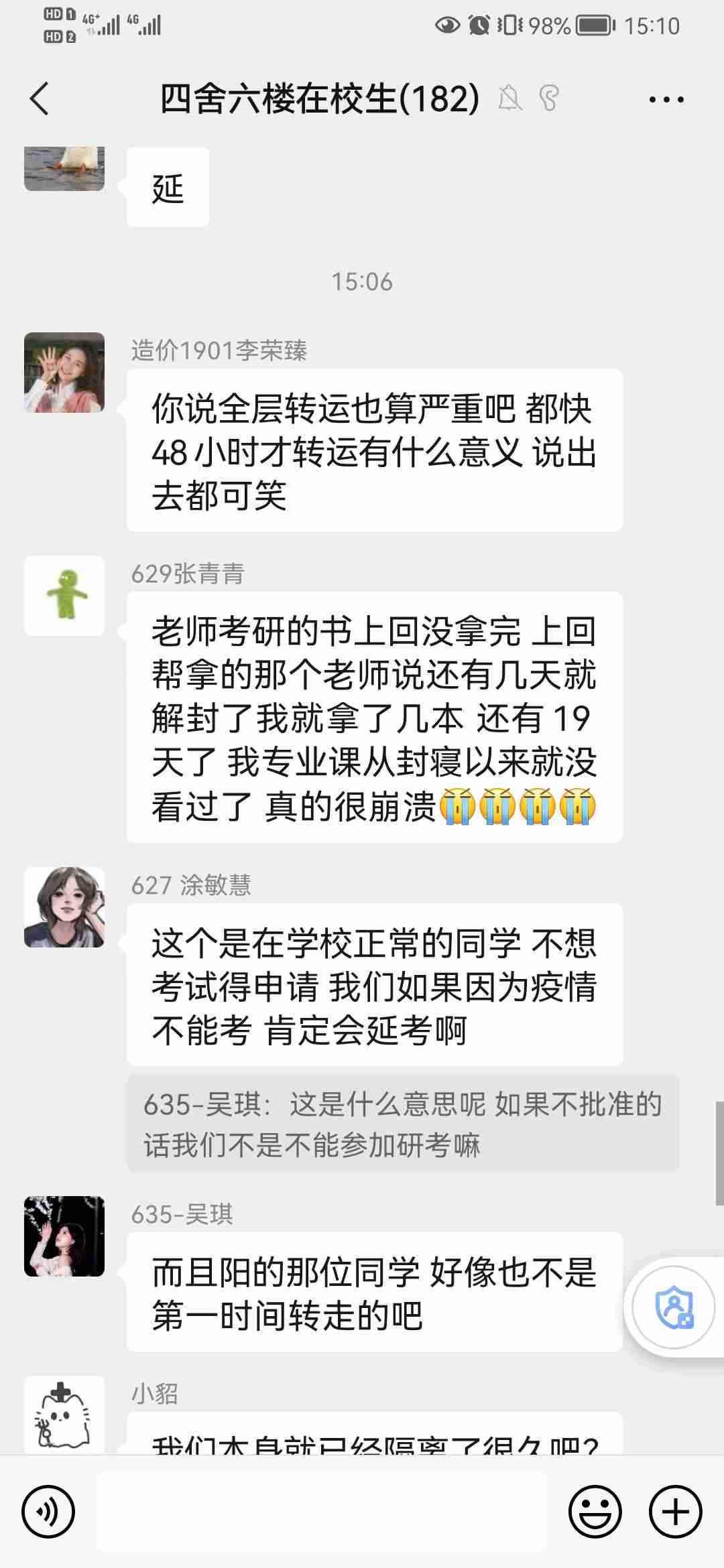724x1568 pixels.
Task: Jump to quoted message from 635-吴琪
Action: click(x=402, y=1124)
